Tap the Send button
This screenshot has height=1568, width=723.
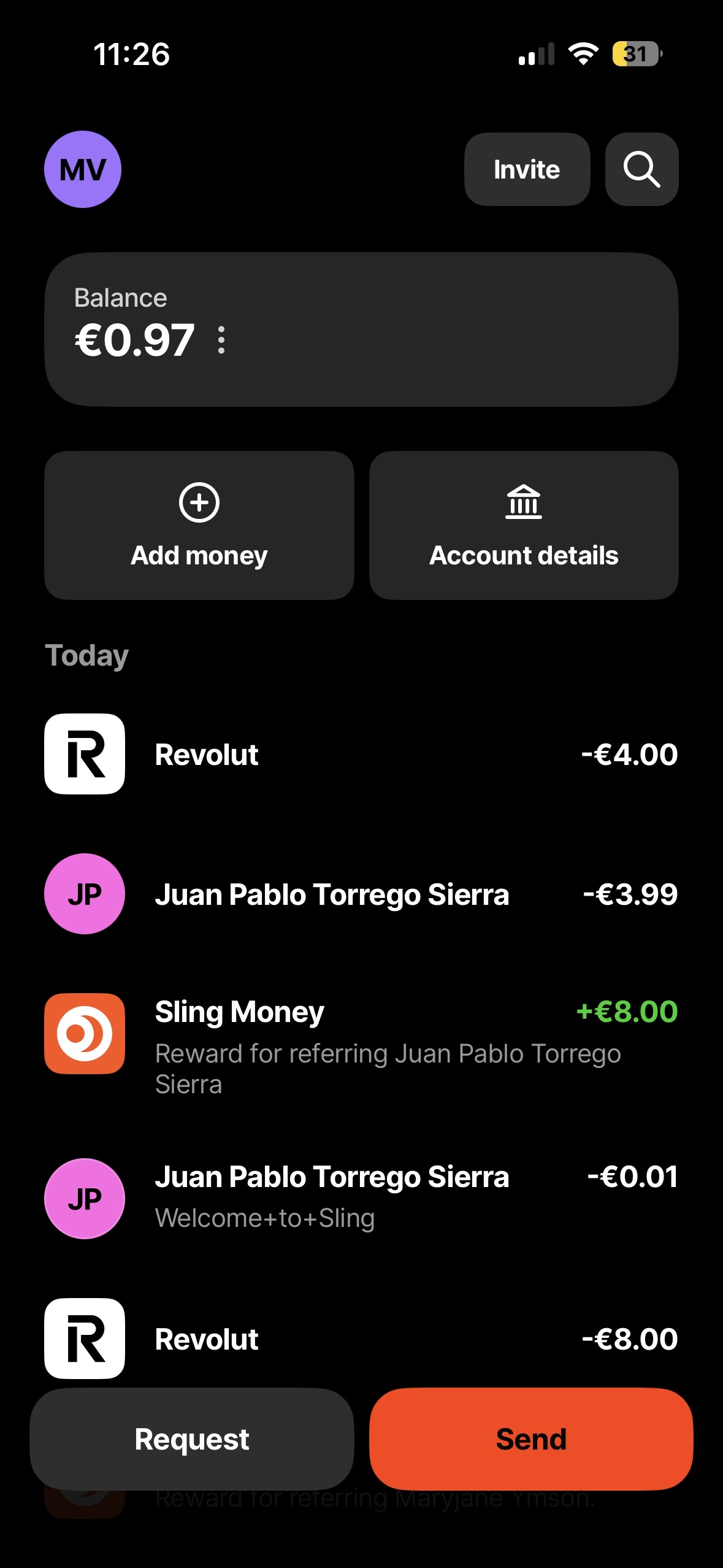531,1439
